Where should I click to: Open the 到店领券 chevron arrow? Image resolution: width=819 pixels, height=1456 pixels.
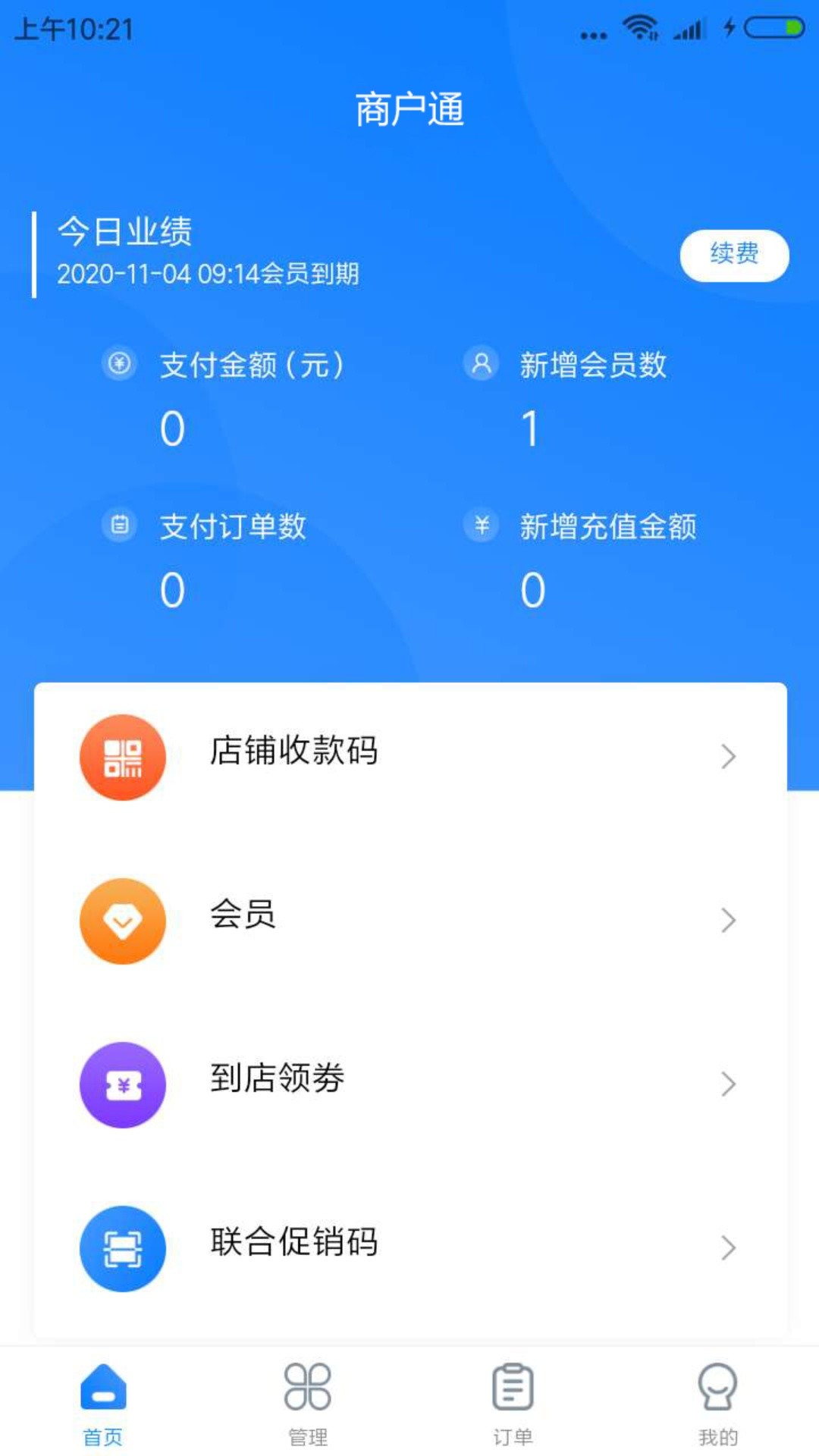[728, 1084]
